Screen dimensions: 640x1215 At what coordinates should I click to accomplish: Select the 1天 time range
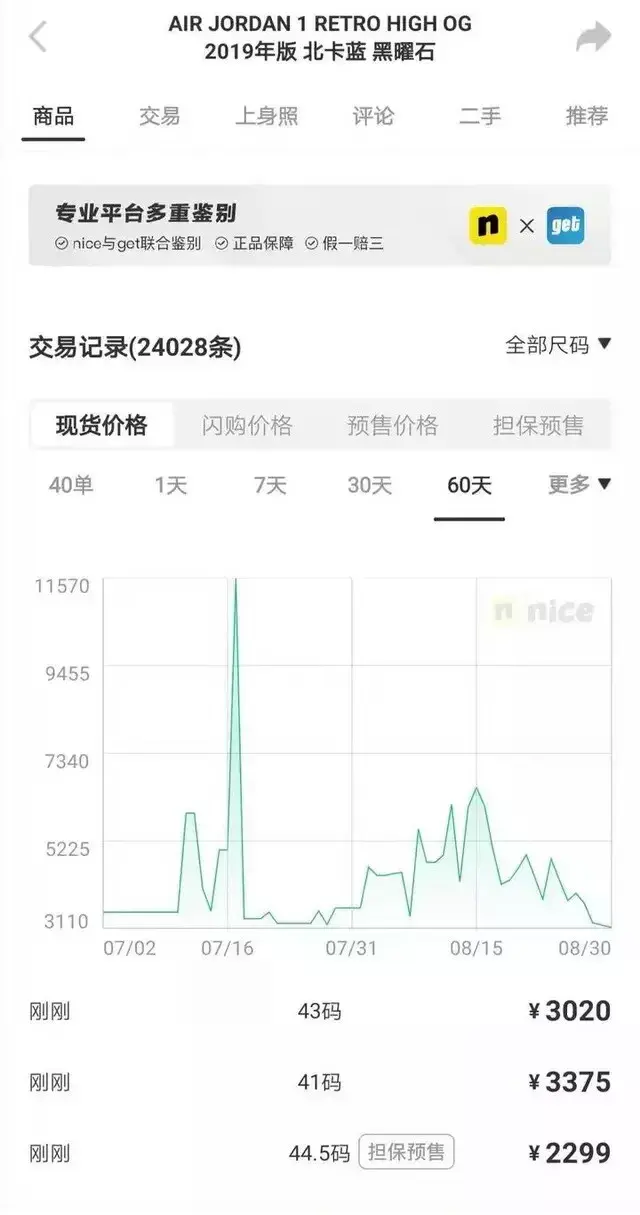point(171,486)
